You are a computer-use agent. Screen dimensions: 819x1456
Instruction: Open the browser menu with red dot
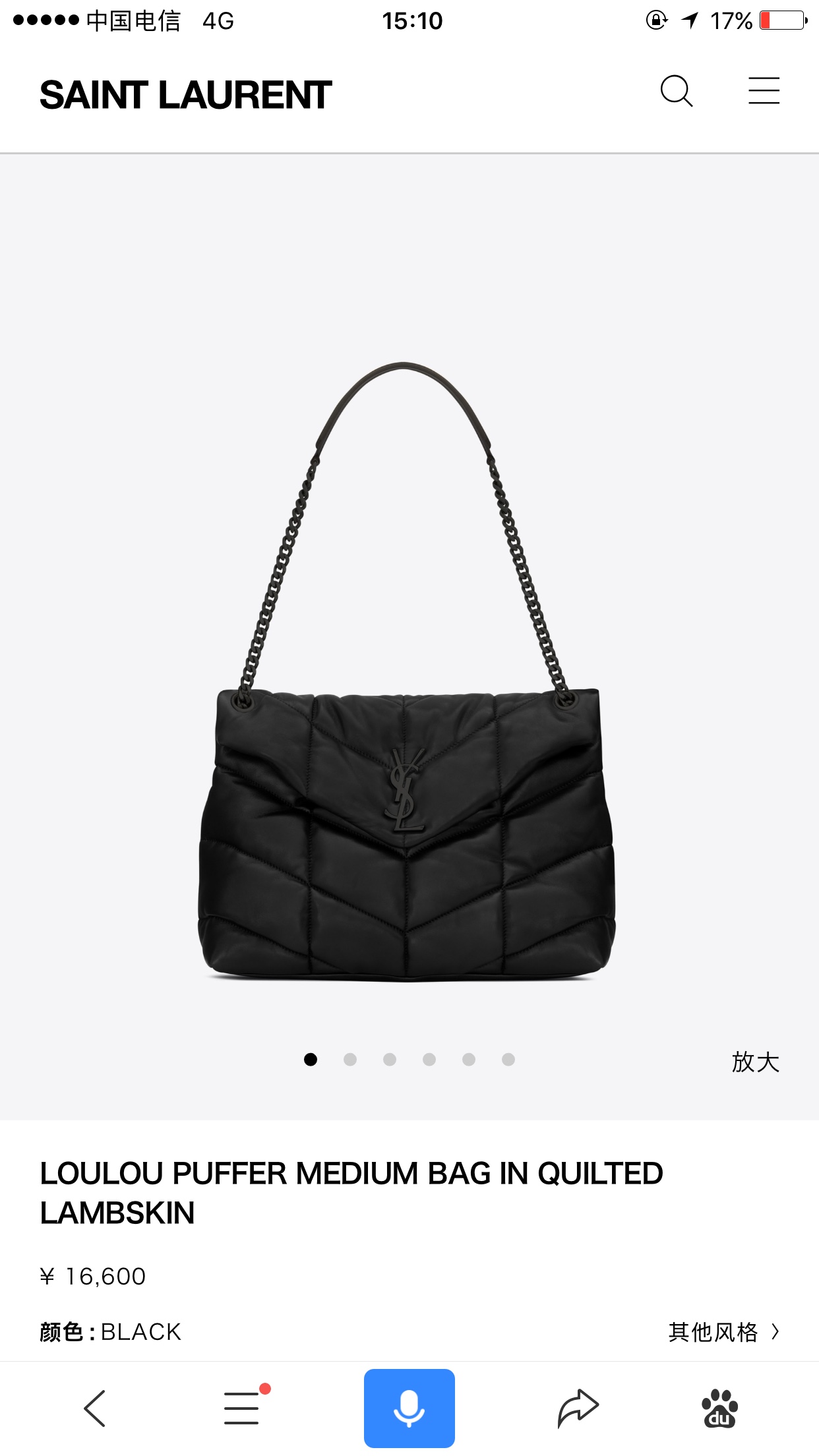tap(243, 1409)
